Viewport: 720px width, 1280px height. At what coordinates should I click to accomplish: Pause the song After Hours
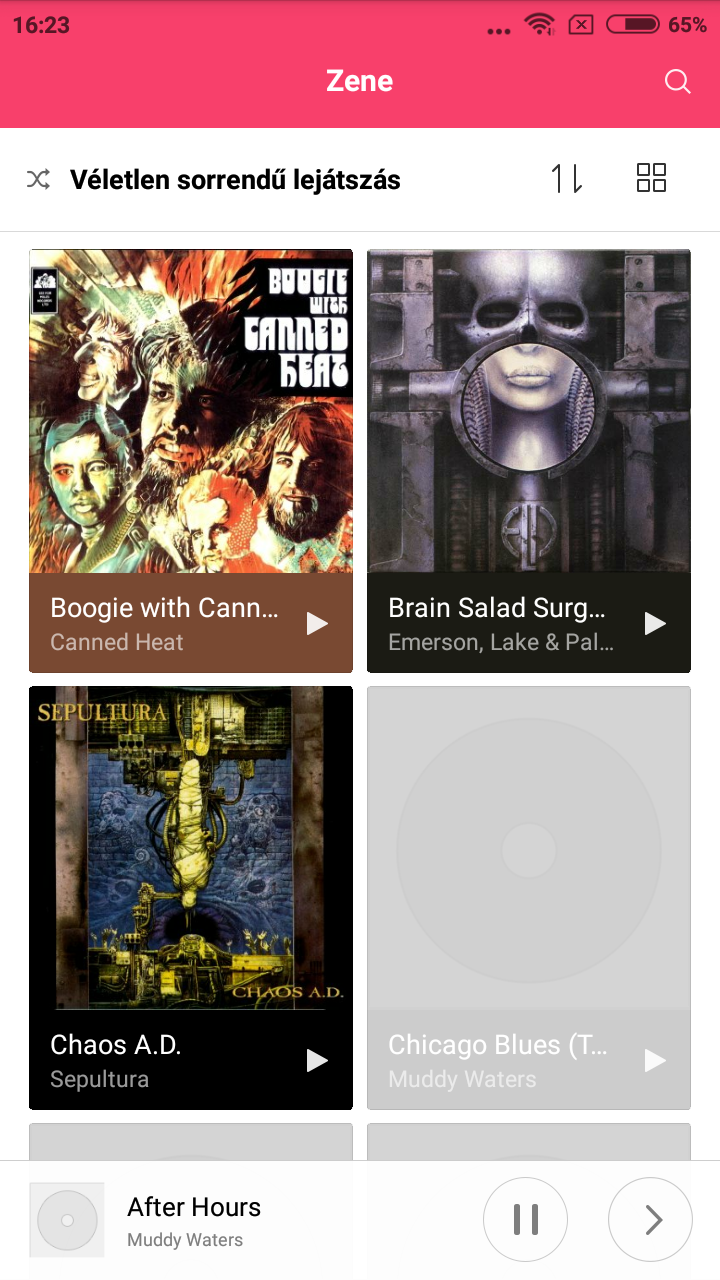coord(525,1220)
